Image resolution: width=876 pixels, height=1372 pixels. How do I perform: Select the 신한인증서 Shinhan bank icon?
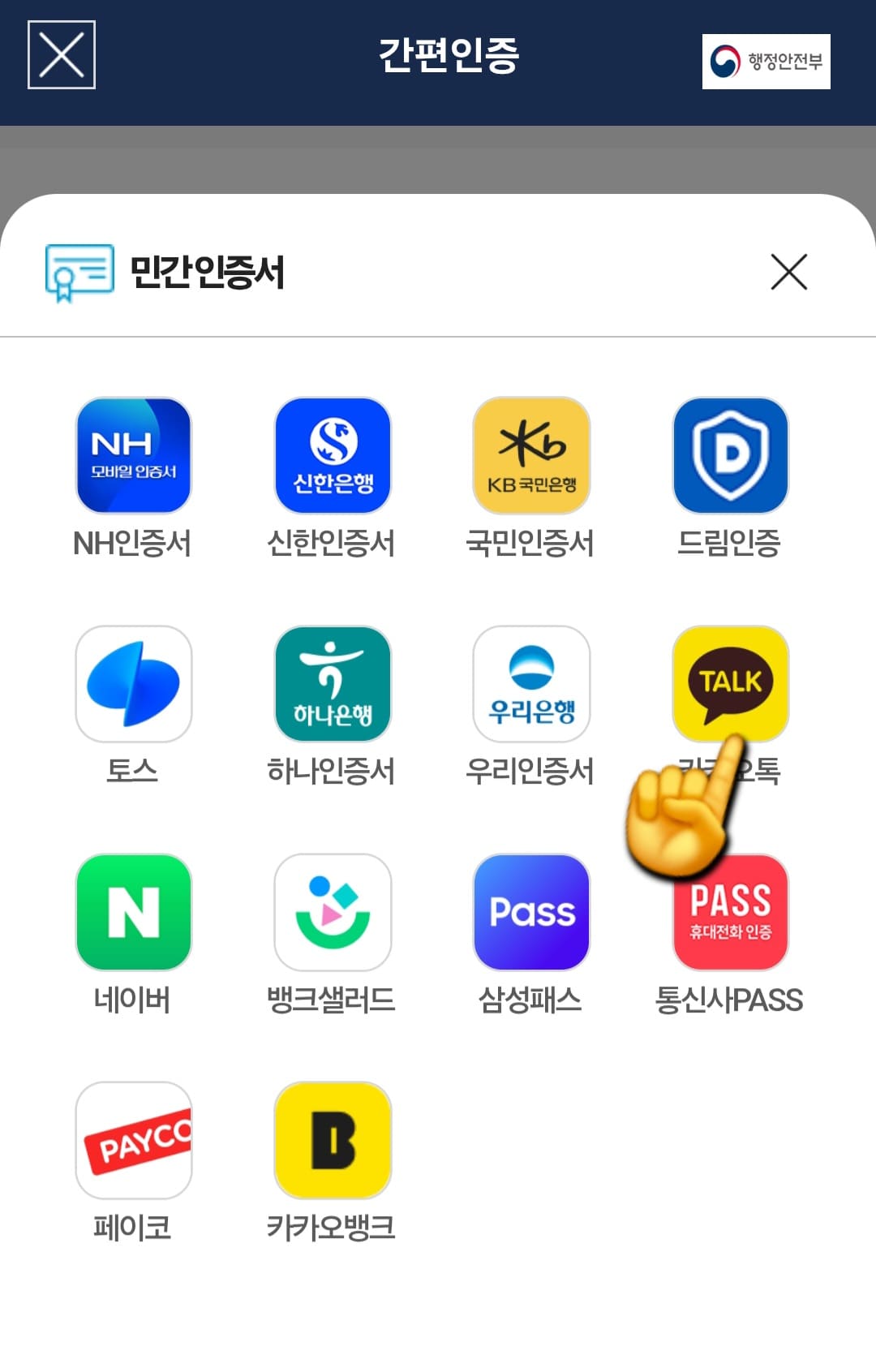click(x=333, y=456)
